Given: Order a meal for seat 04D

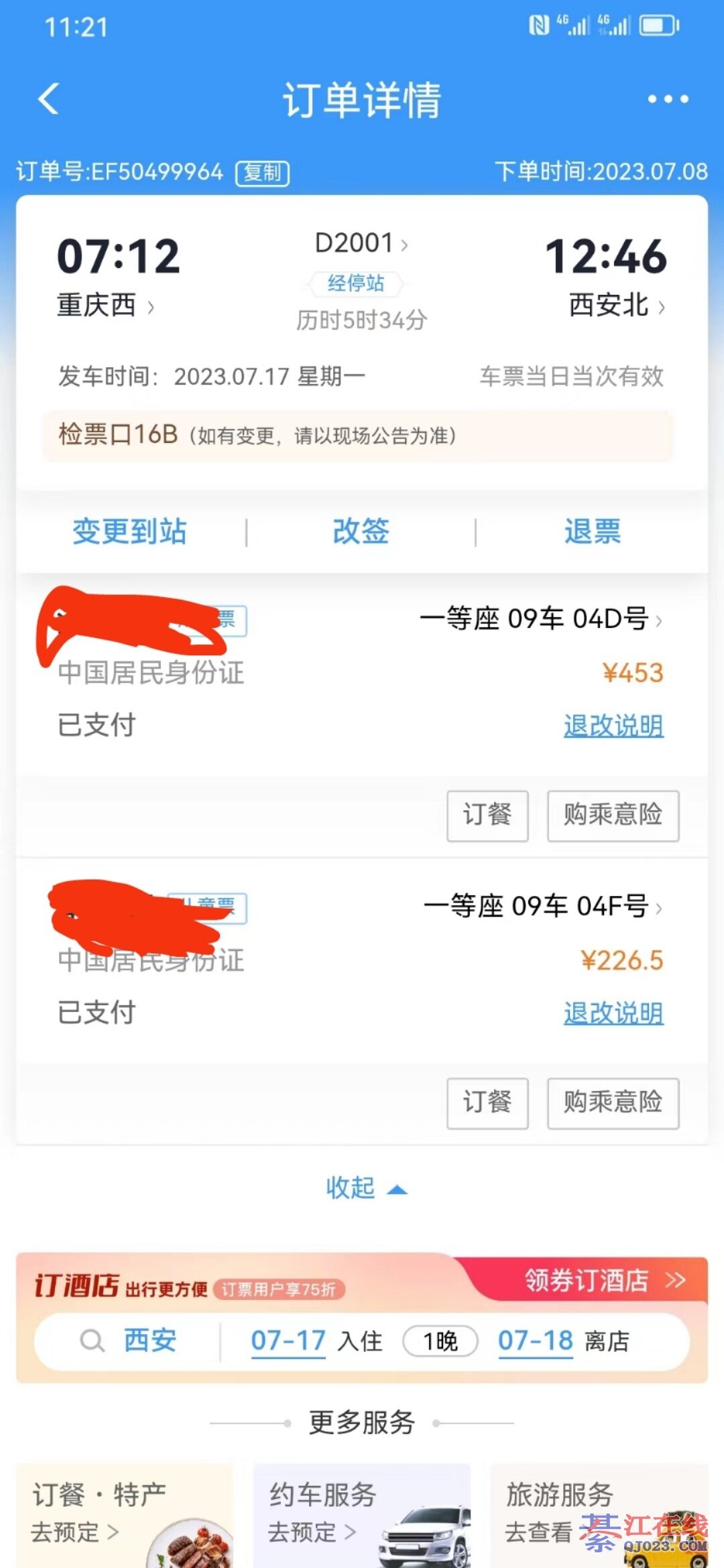Looking at the screenshot, I should (x=487, y=815).
